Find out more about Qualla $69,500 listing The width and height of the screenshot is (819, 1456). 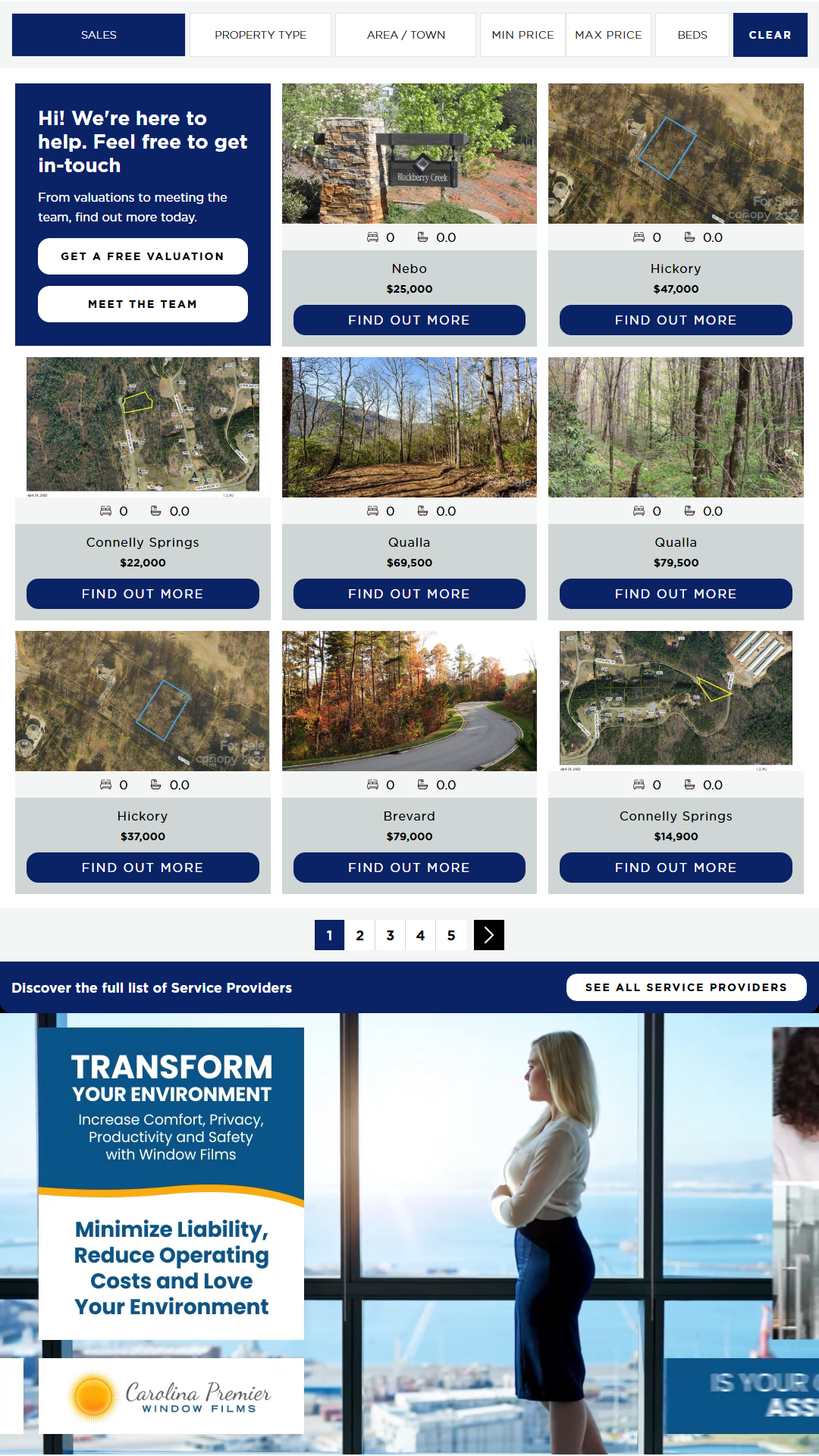pyautogui.click(x=409, y=594)
